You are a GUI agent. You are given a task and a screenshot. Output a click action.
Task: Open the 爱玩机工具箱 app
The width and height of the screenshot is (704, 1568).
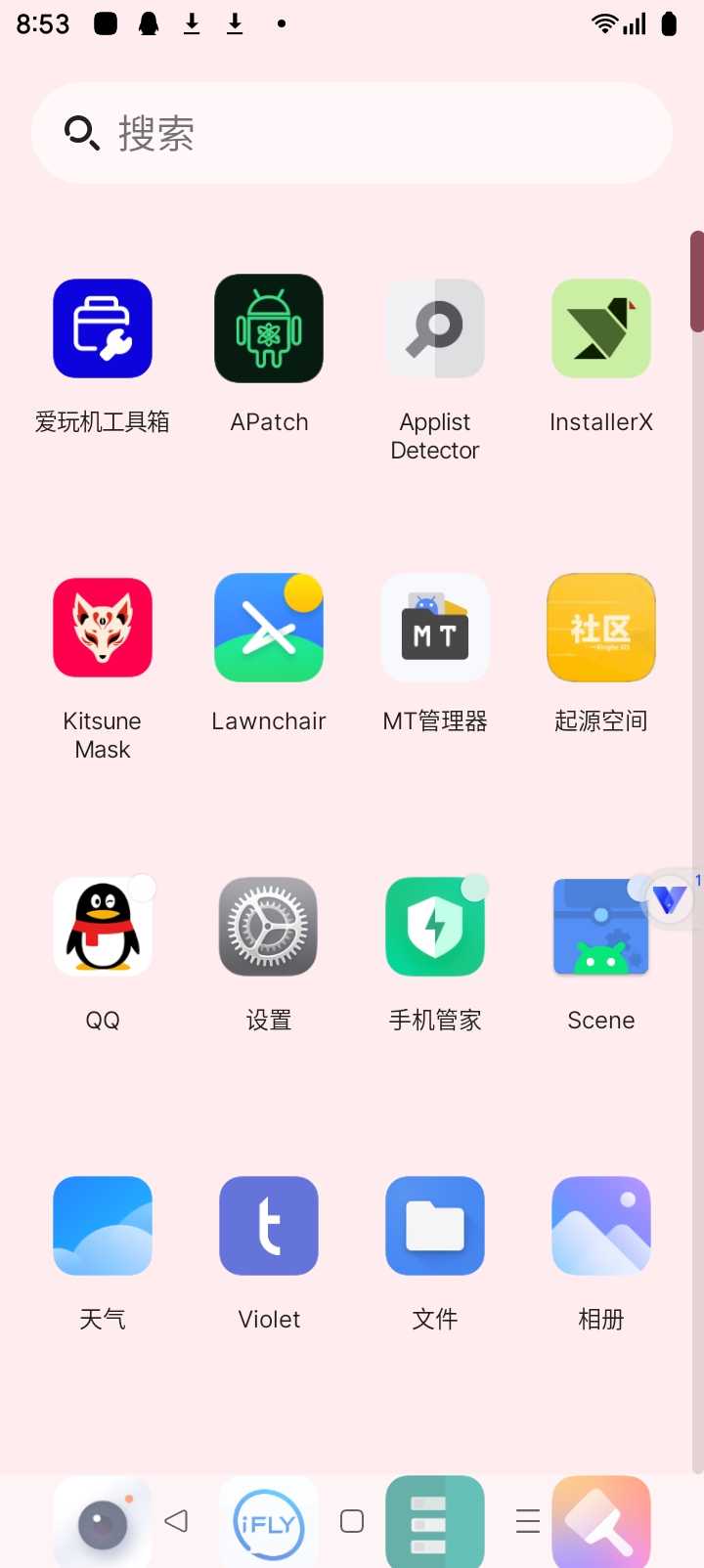coord(103,328)
